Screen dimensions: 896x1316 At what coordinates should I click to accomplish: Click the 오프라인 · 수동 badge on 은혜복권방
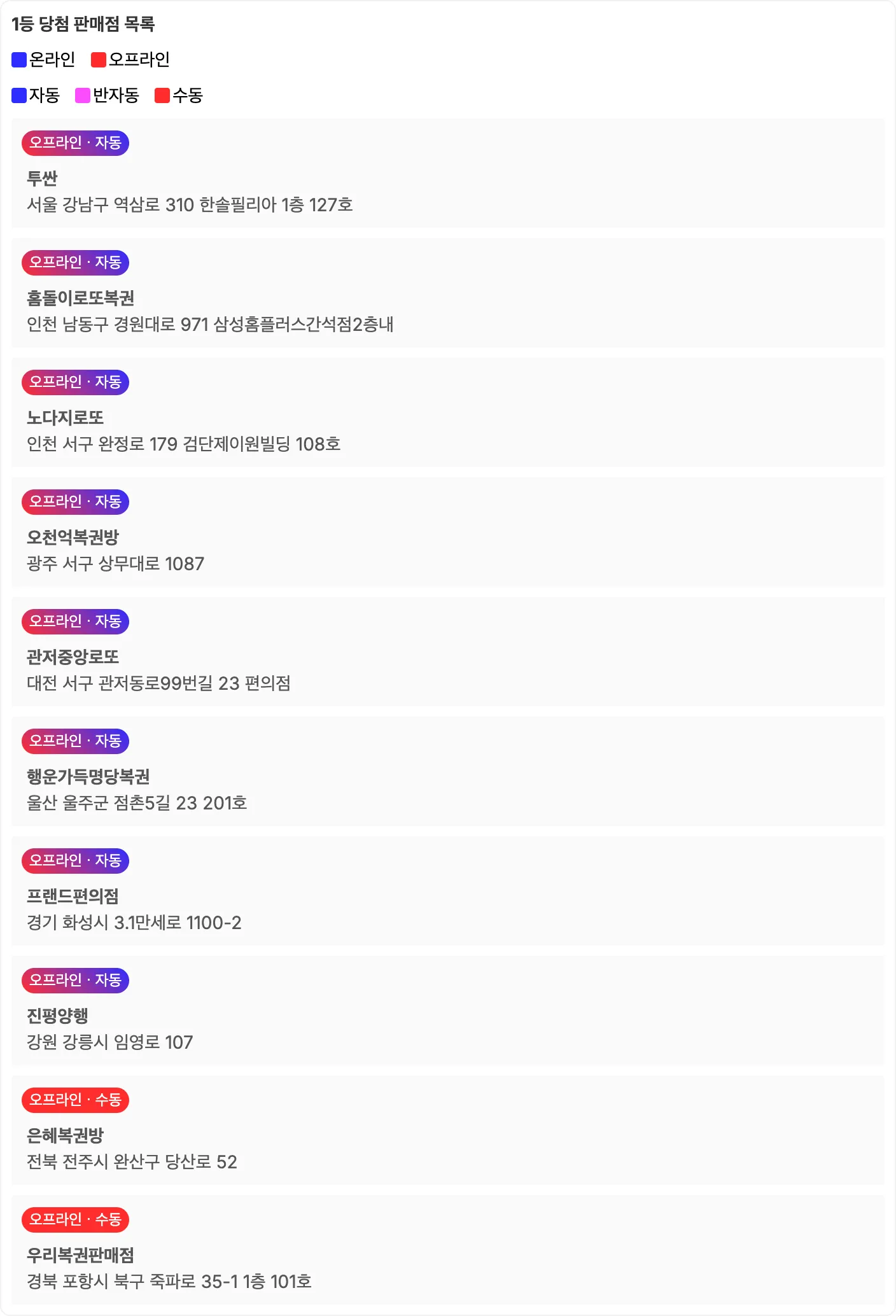74,1101
